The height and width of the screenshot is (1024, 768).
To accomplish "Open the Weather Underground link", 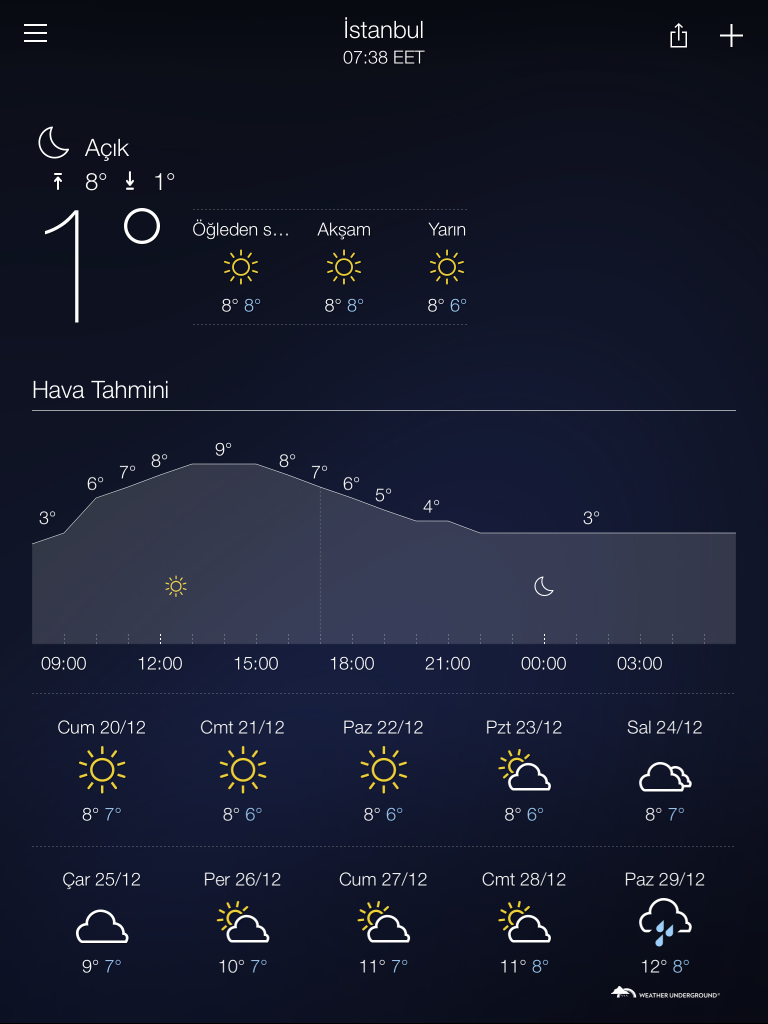I will coord(666,993).
